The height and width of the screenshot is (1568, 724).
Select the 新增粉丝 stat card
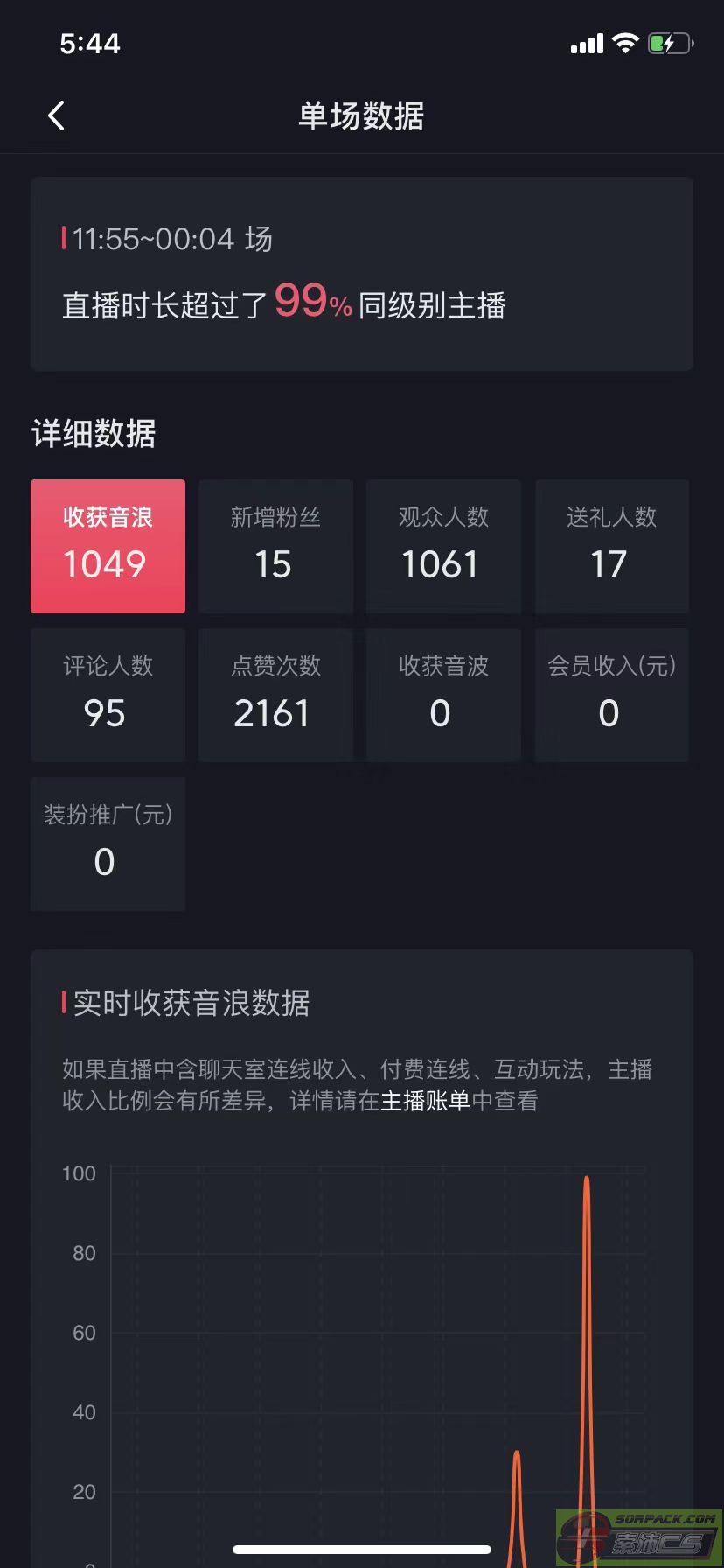pos(275,546)
